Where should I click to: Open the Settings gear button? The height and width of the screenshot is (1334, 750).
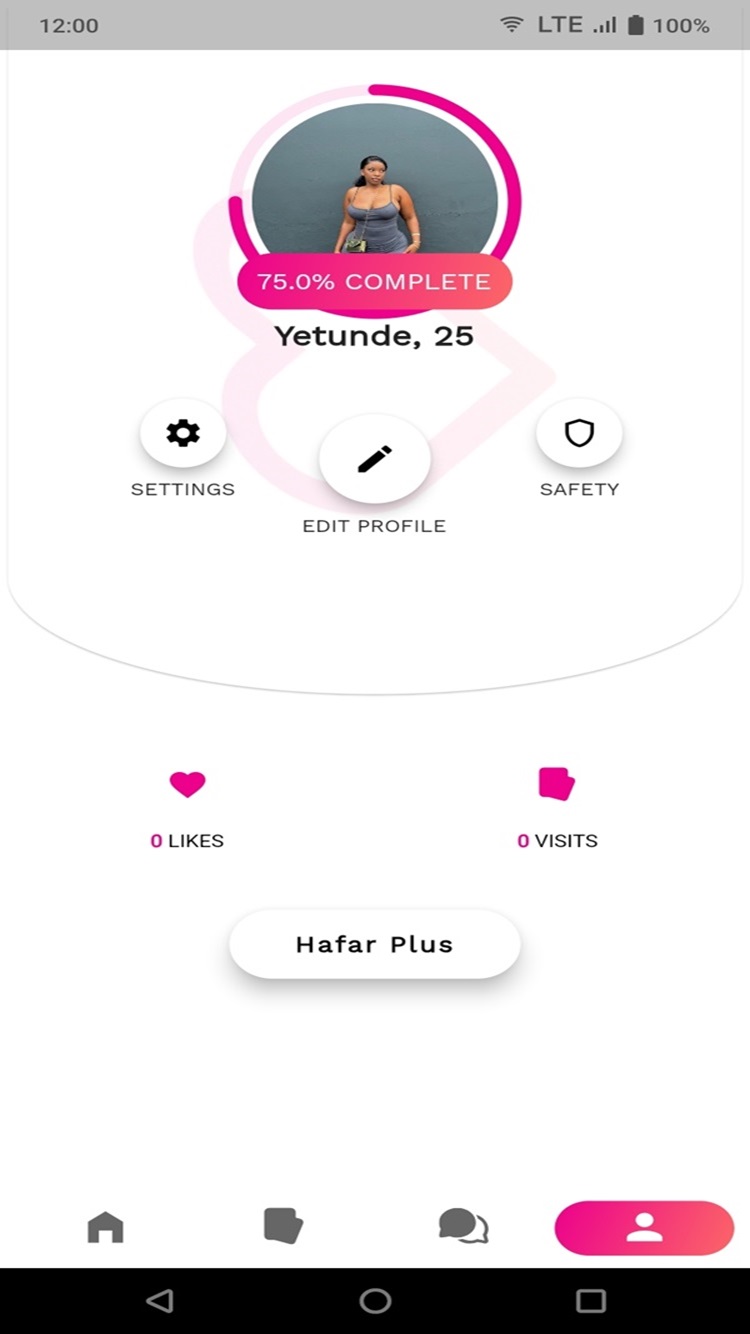[183, 433]
